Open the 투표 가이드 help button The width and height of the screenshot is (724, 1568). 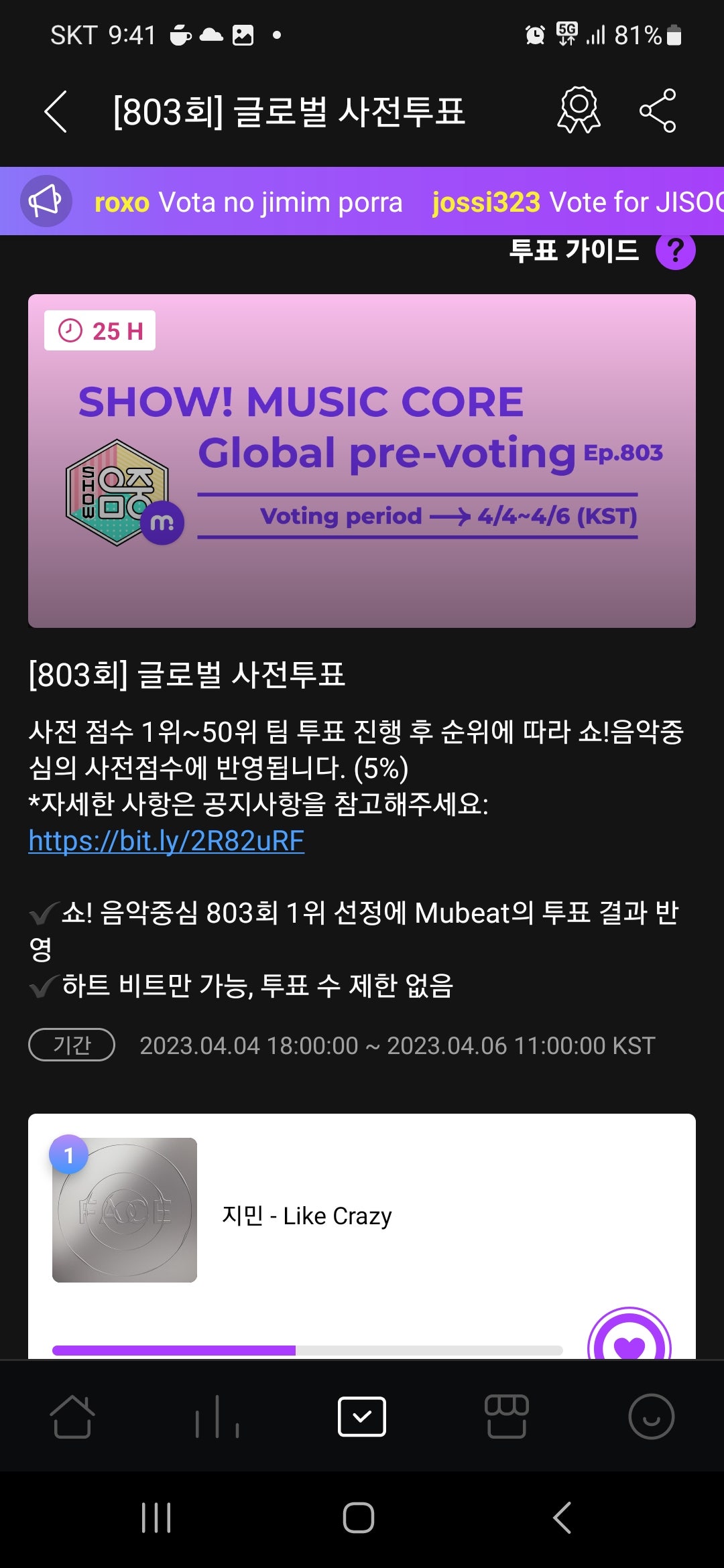pyautogui.click(x=675, y=251)
